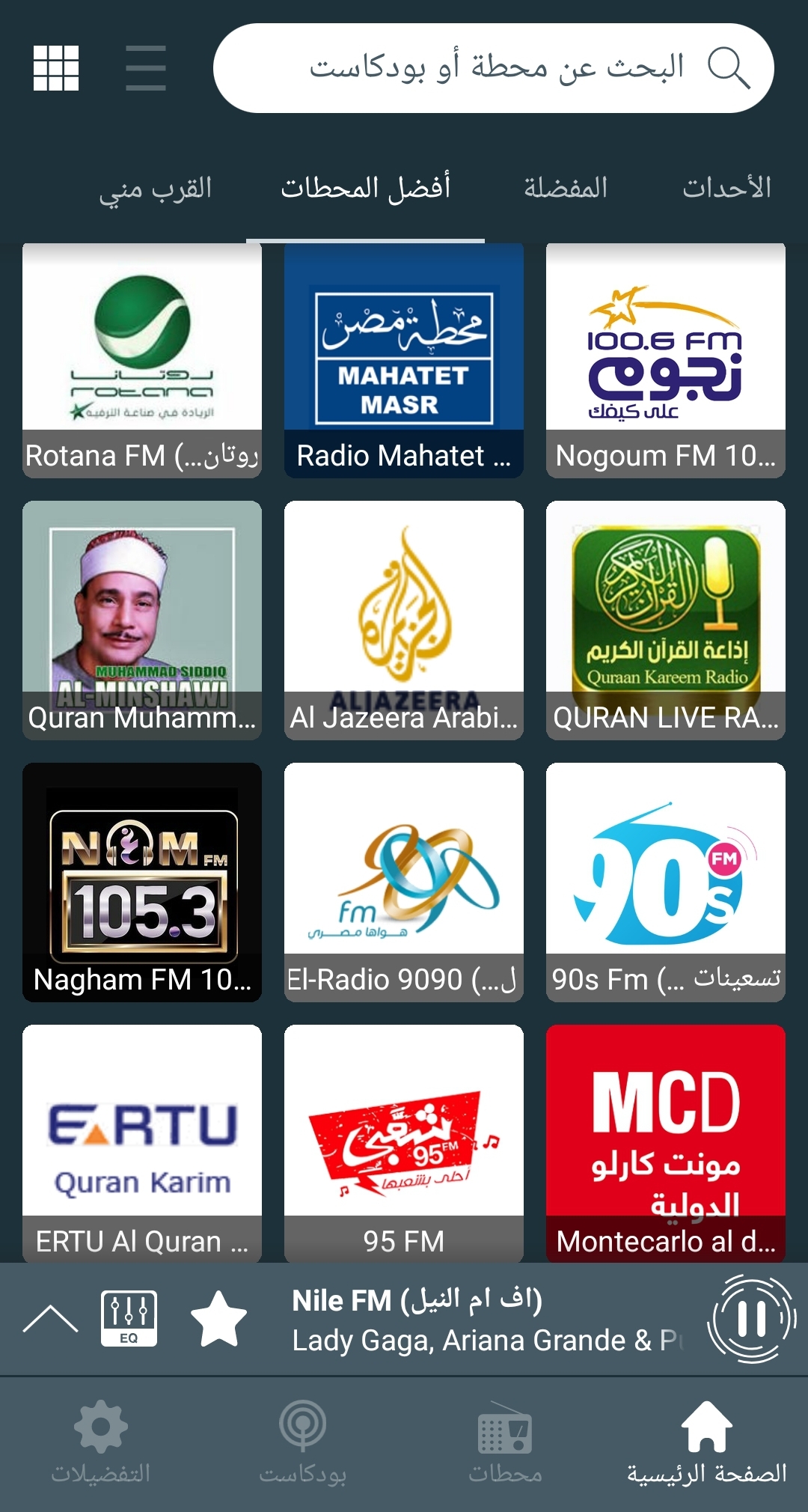Add Nile FM to favorites with star

tap(218, 1319)
